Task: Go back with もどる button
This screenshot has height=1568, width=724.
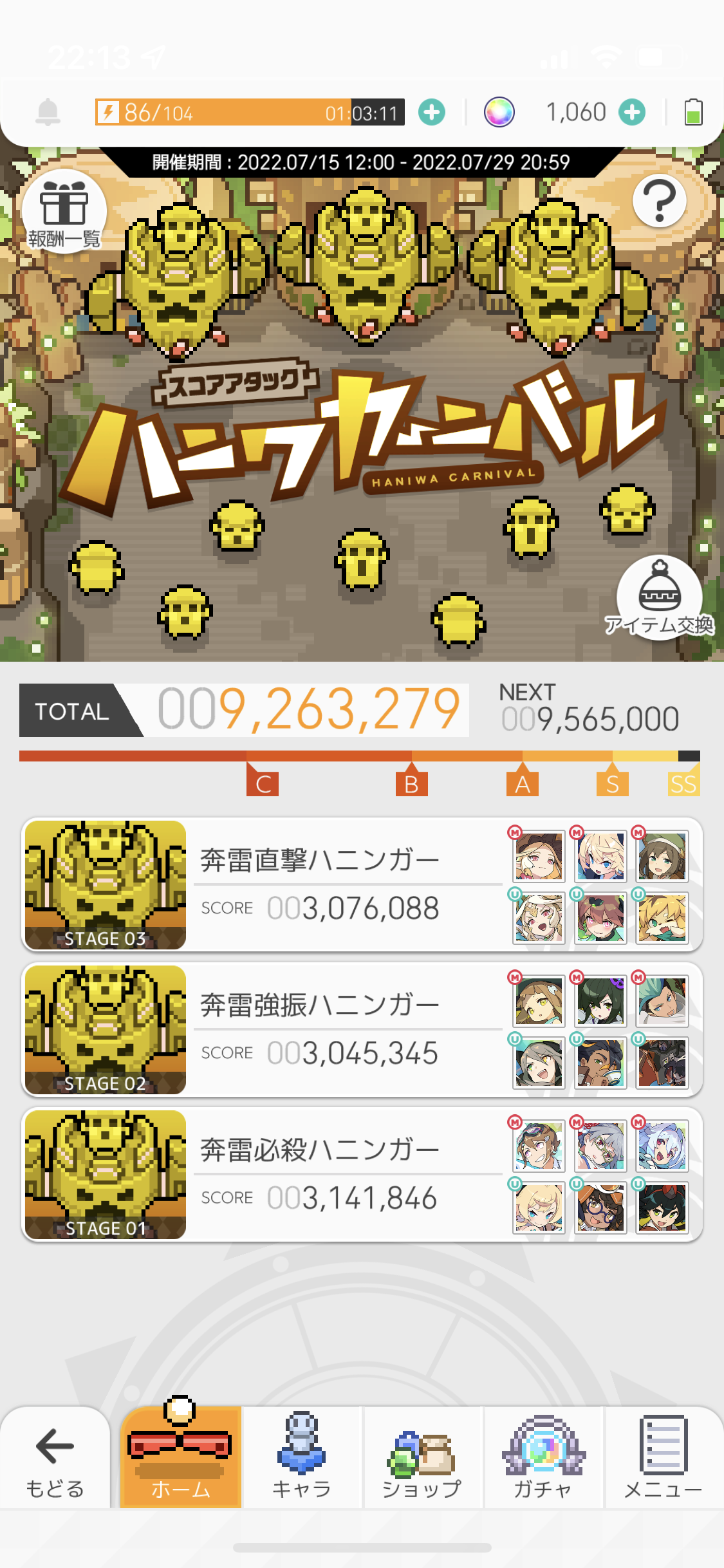Action: (x=55, y=1459)
